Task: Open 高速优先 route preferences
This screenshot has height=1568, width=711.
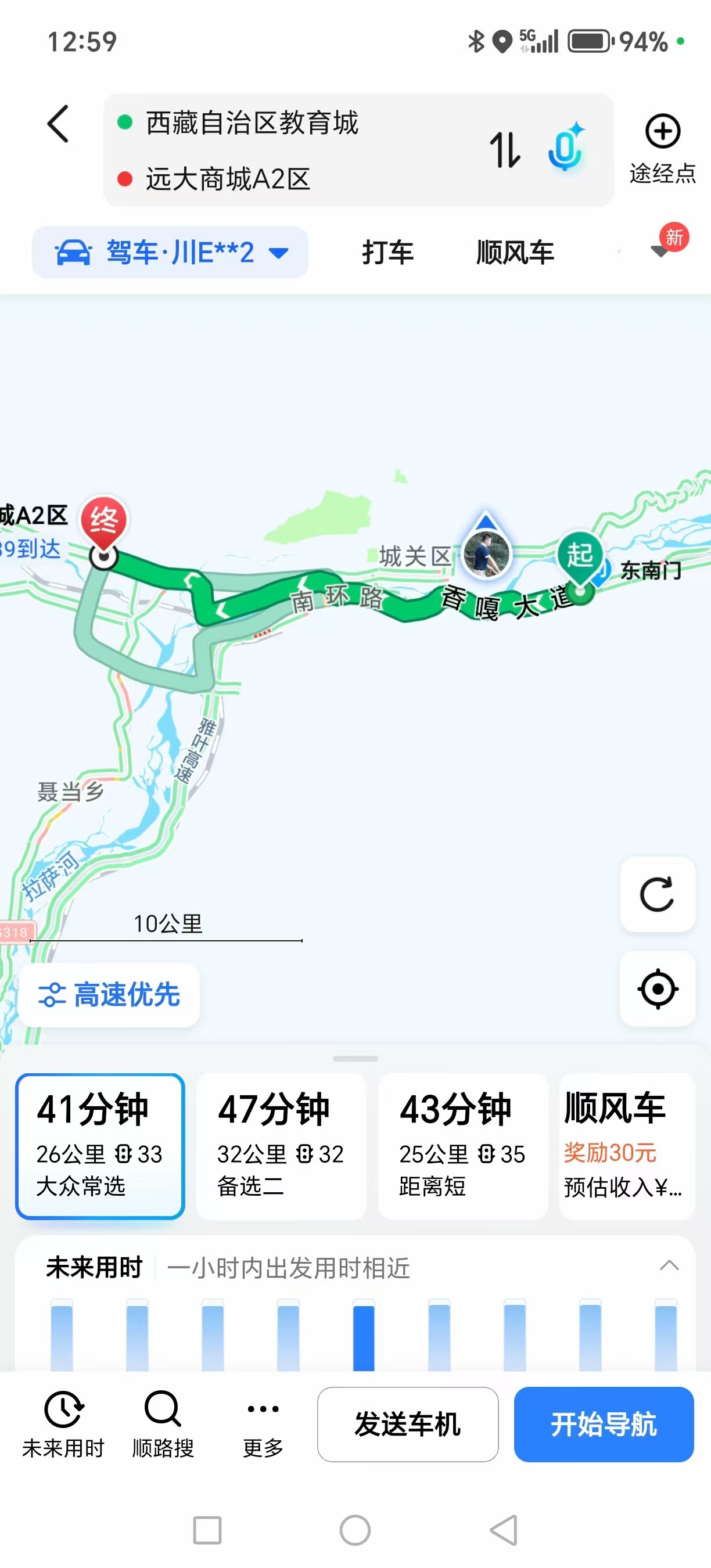Action: click(x=110, y=995)
